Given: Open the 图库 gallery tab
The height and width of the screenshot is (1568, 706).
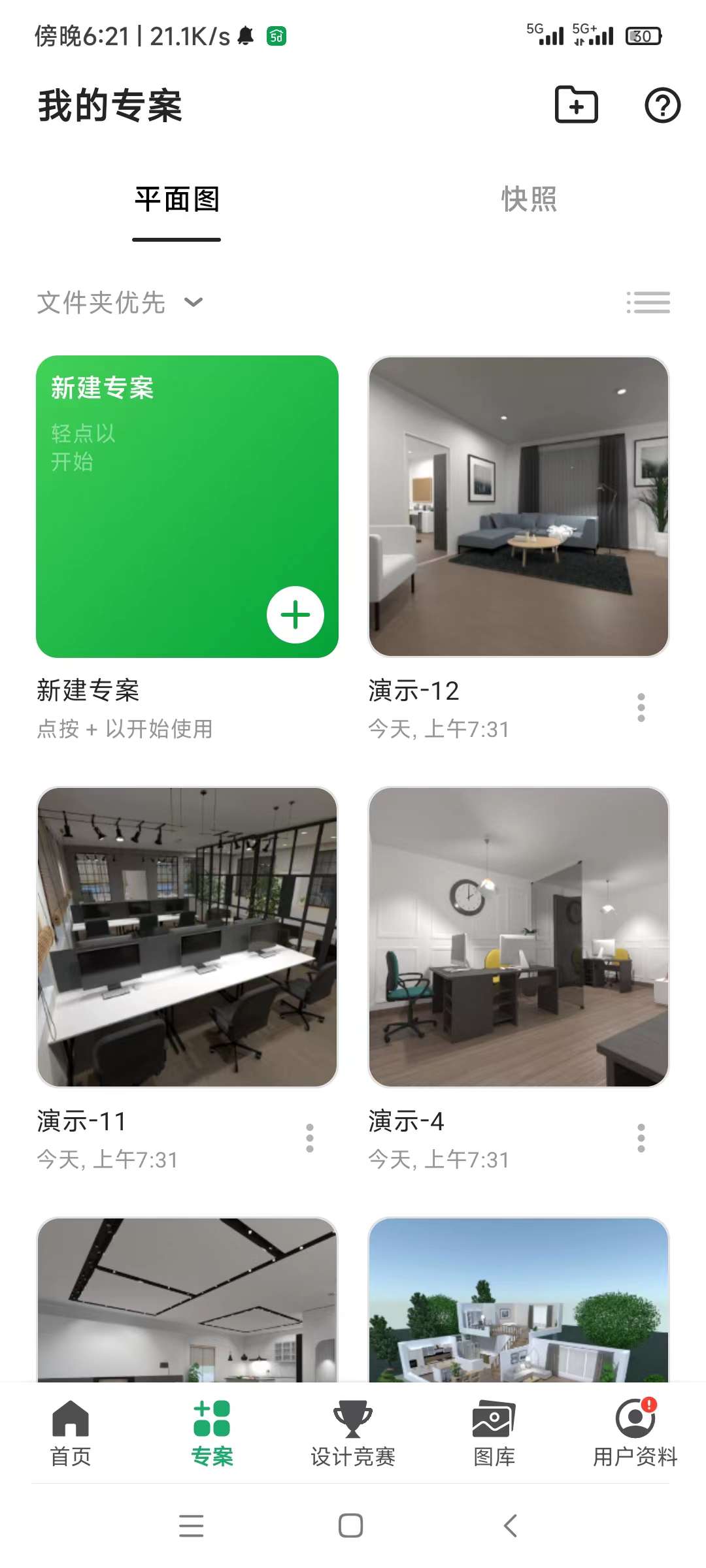Looking at the screenshot, I should (494, 1432).
